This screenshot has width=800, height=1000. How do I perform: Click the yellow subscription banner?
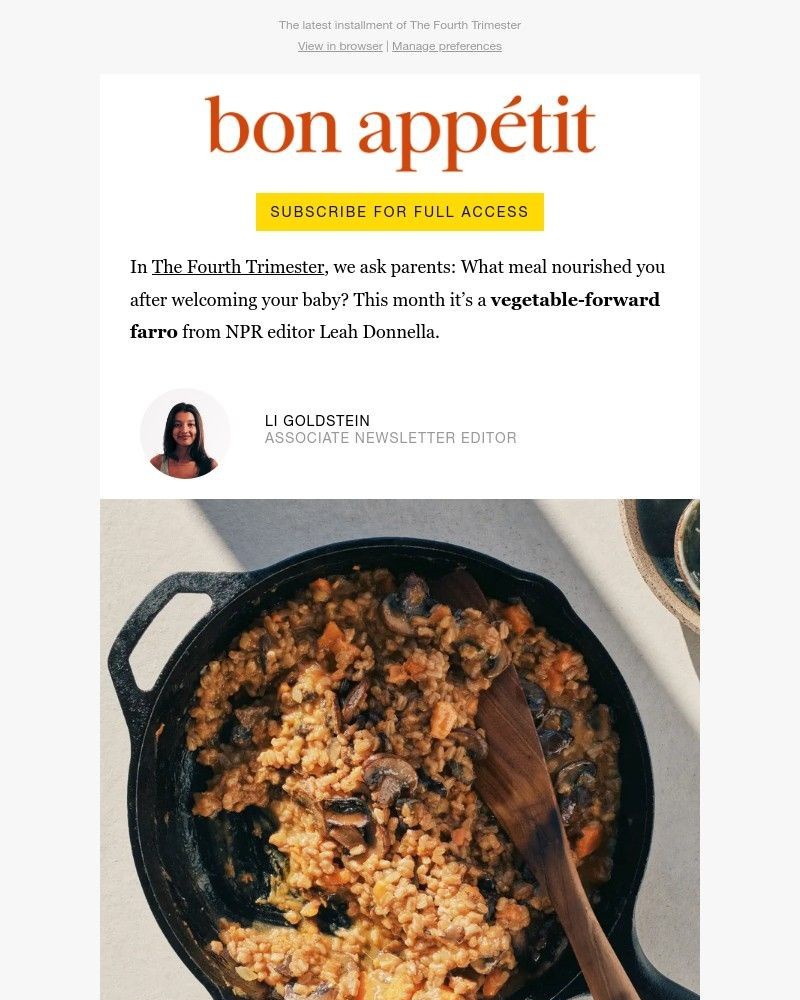tap(400, 211)
